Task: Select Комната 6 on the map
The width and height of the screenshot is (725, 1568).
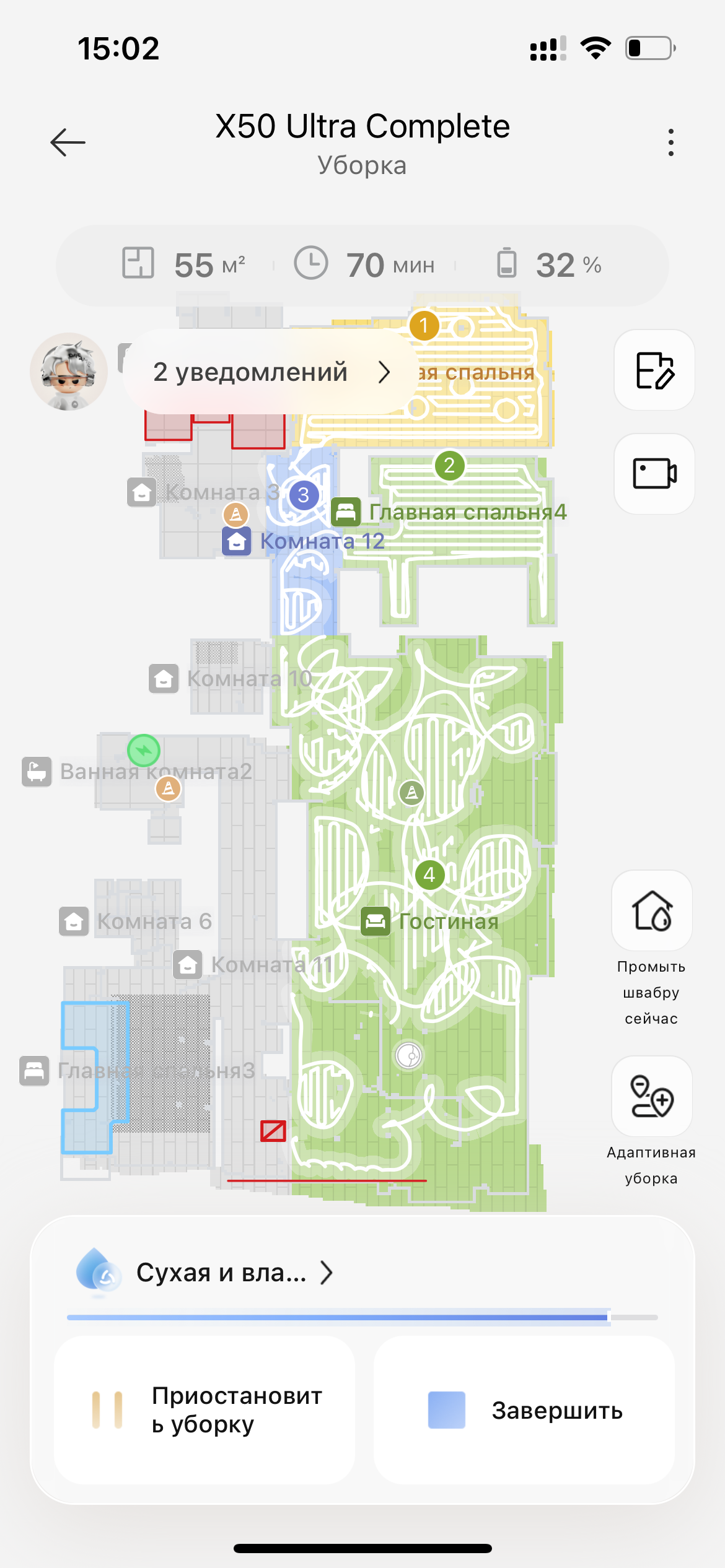Action: [154, 921]
